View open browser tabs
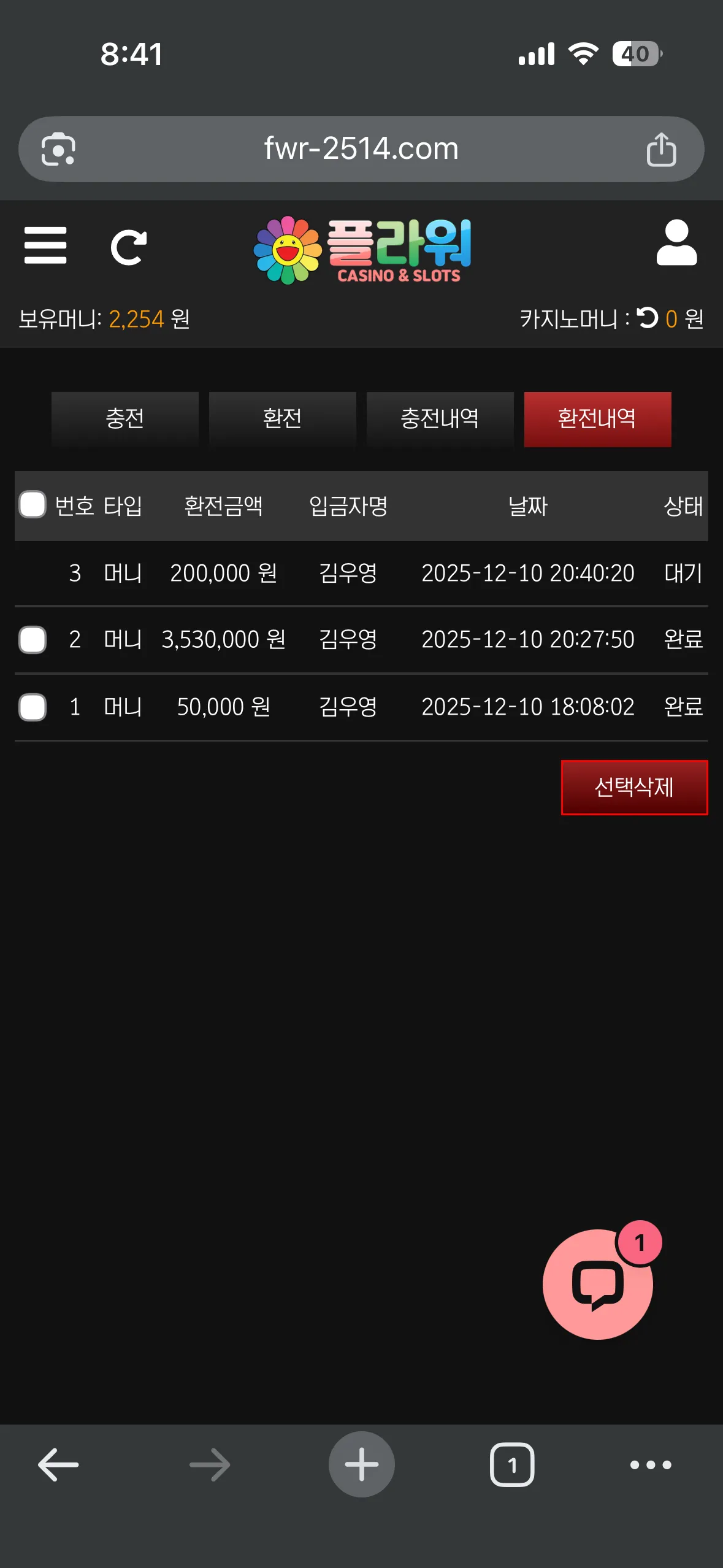Viewport: 723px width, 1568px height. click(512, 1464)
